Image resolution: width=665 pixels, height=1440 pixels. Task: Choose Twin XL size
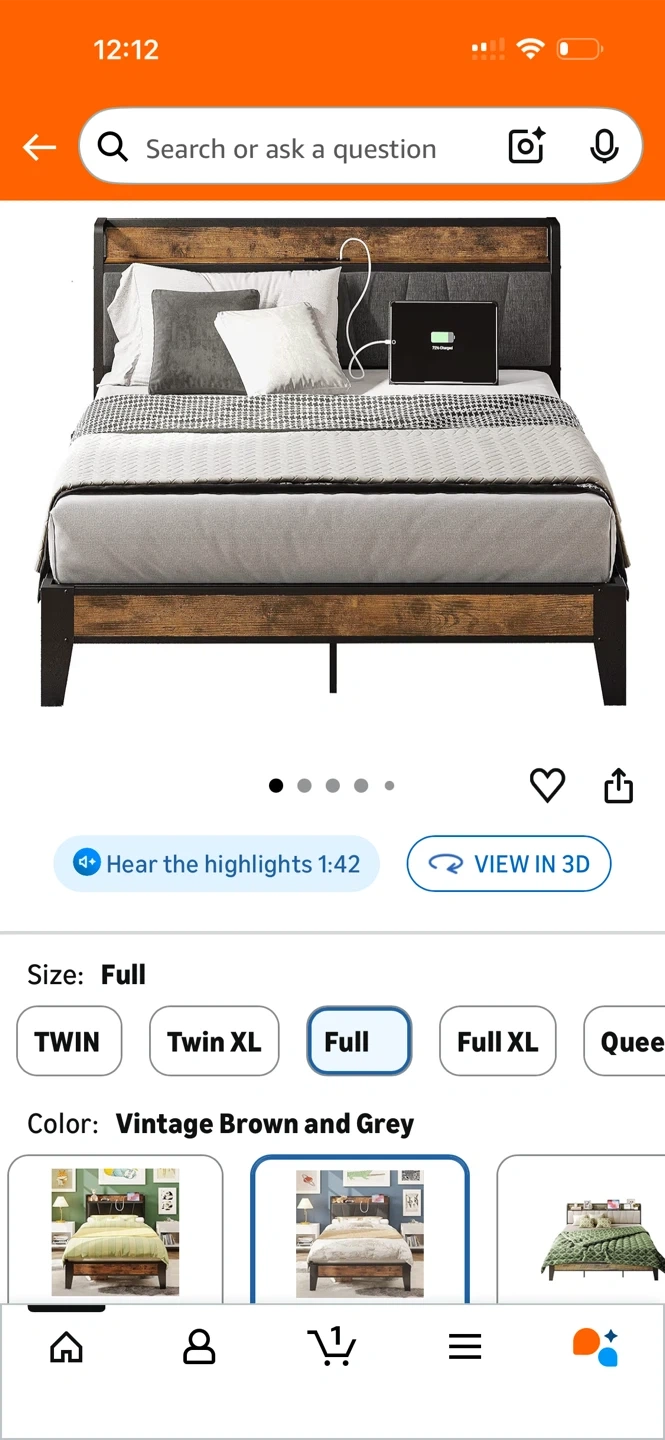click(214, 1041)
